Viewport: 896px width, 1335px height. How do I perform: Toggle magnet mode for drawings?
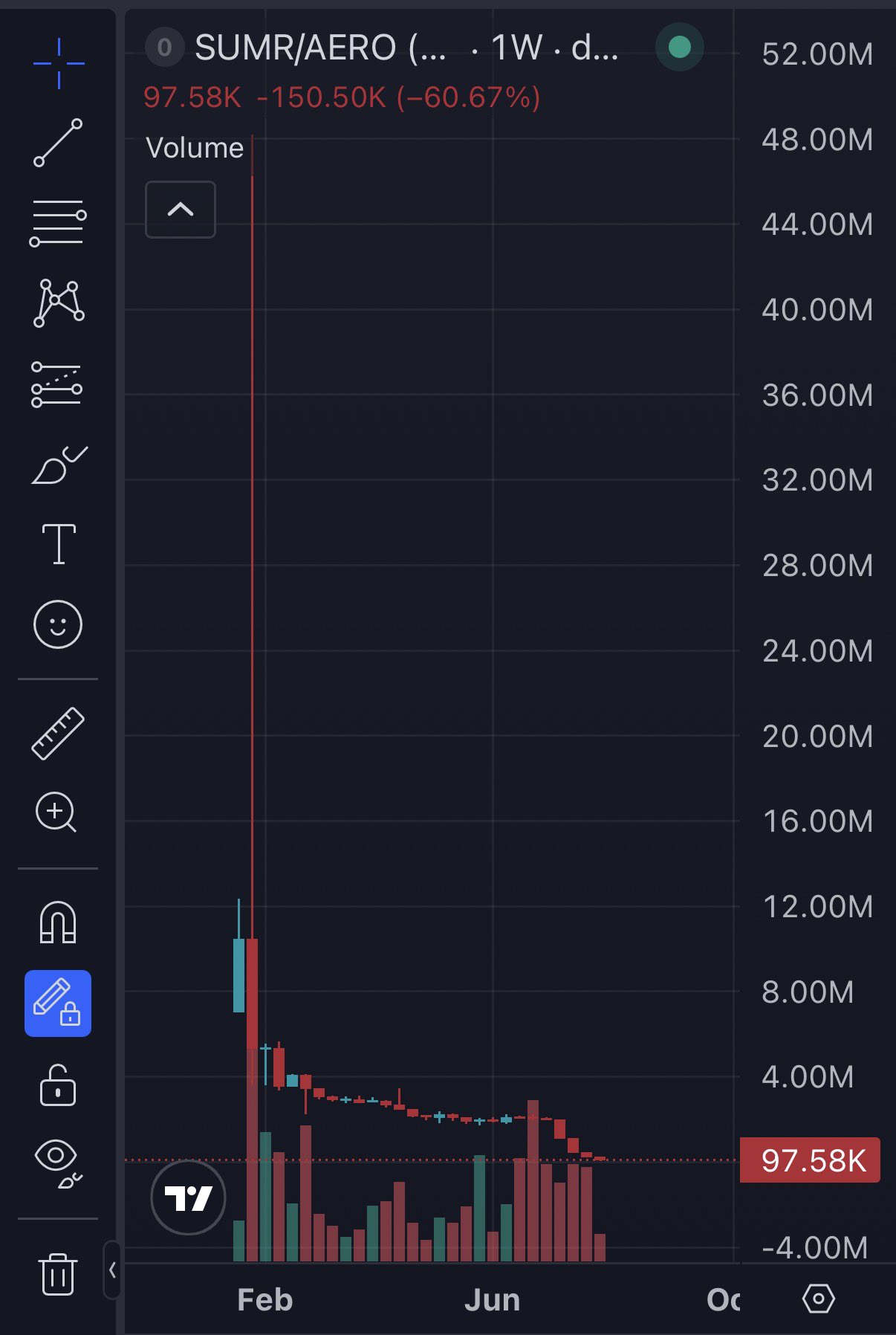[58, 922]
